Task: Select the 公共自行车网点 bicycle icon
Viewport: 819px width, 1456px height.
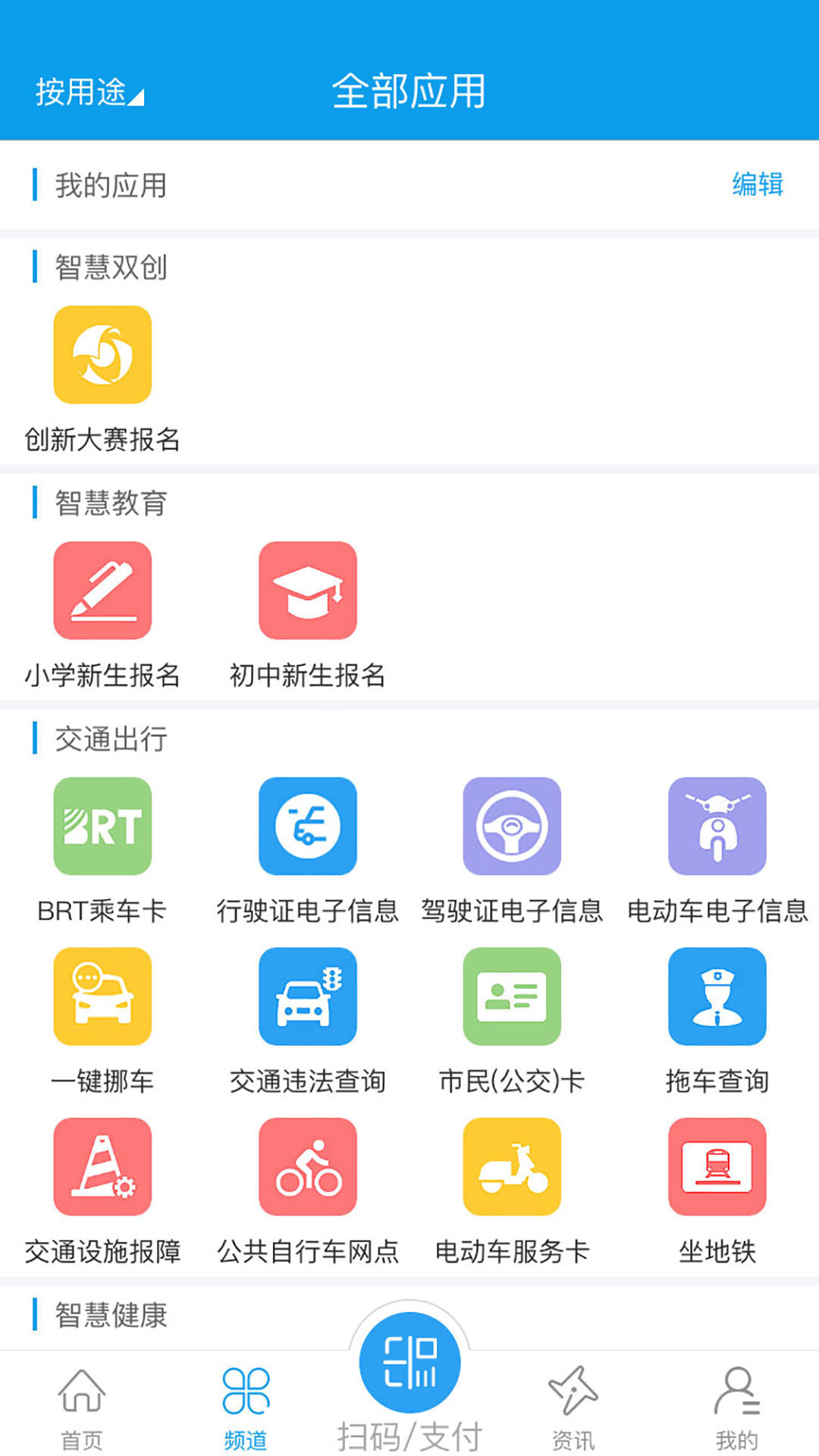Action: (x=307, y=1168)
